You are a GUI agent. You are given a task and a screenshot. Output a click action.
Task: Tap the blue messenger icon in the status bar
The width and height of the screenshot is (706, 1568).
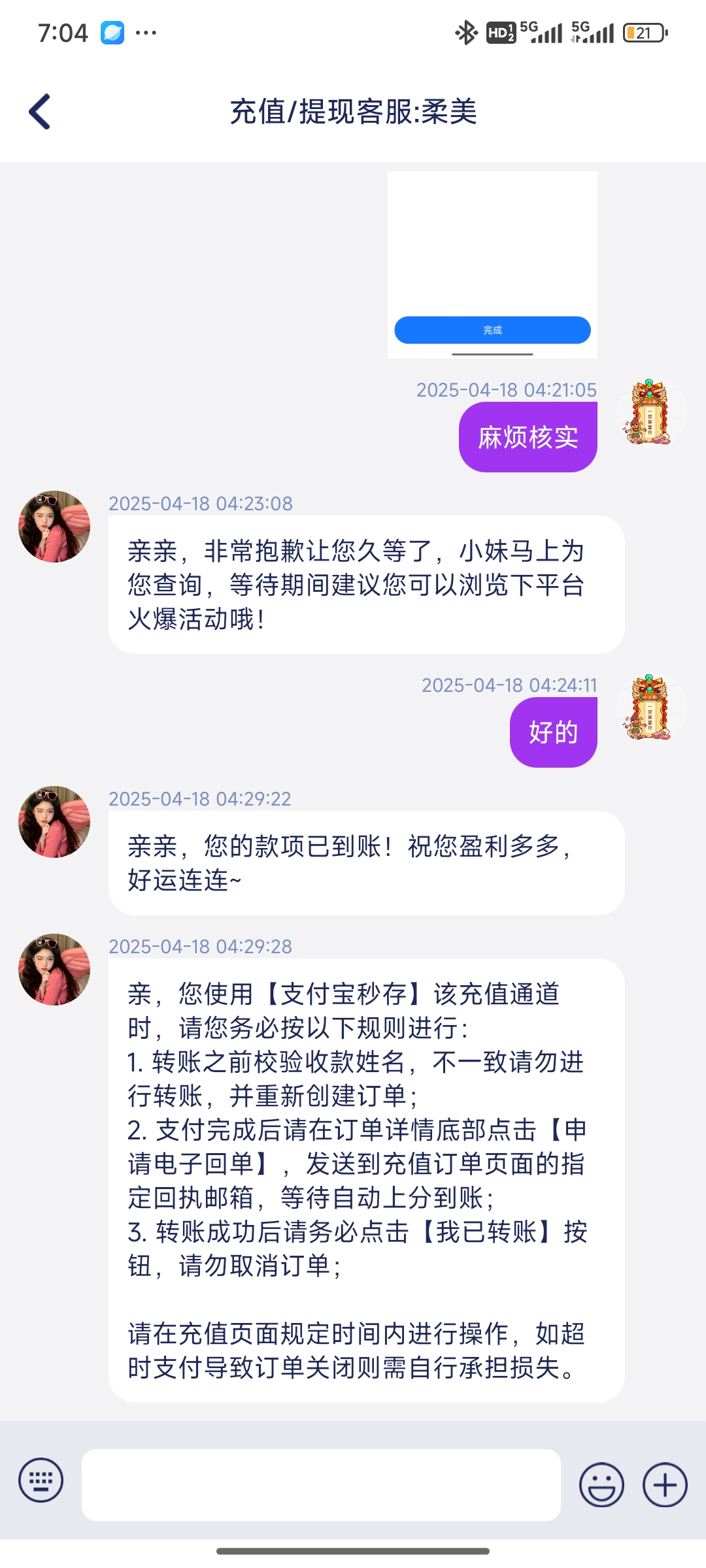(112, 31)
